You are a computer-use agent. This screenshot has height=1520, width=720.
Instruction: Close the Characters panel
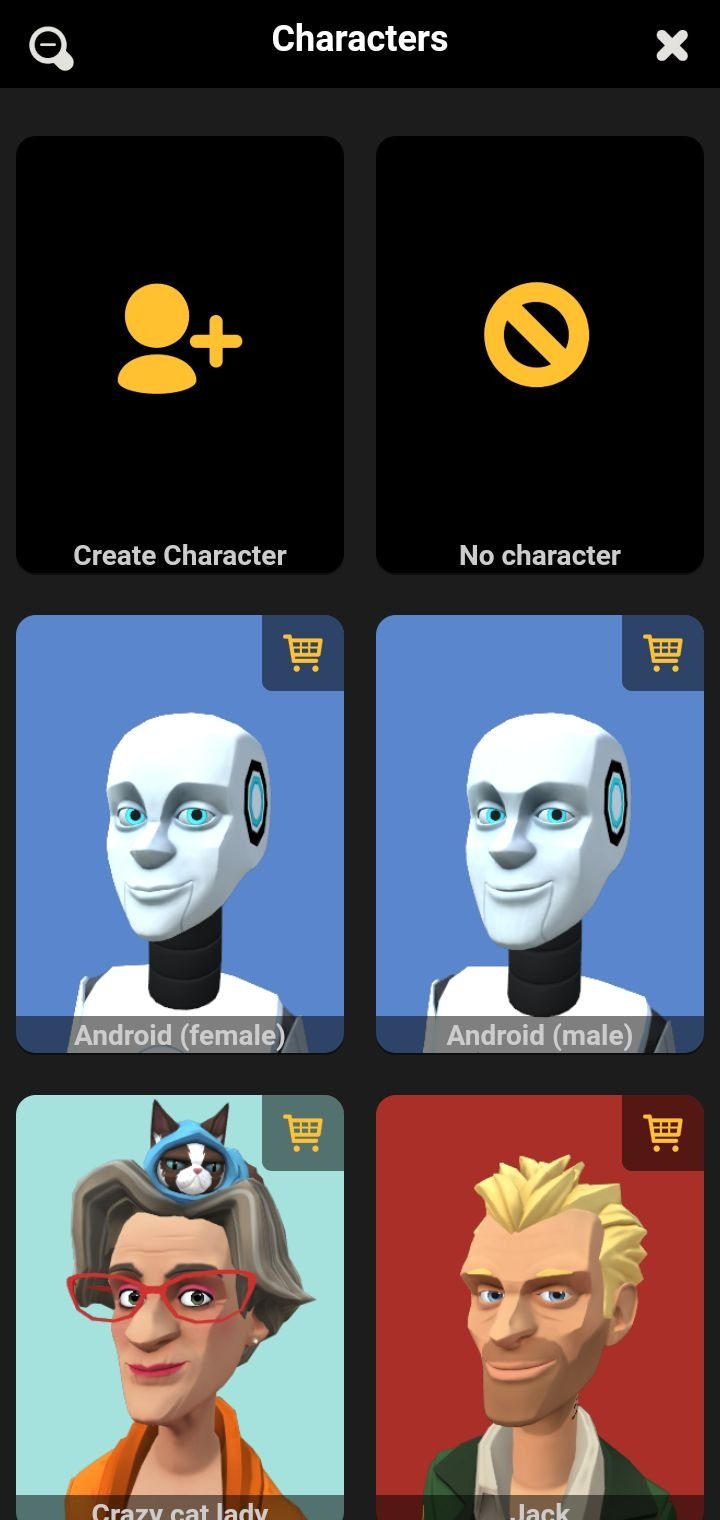[672, 45]
